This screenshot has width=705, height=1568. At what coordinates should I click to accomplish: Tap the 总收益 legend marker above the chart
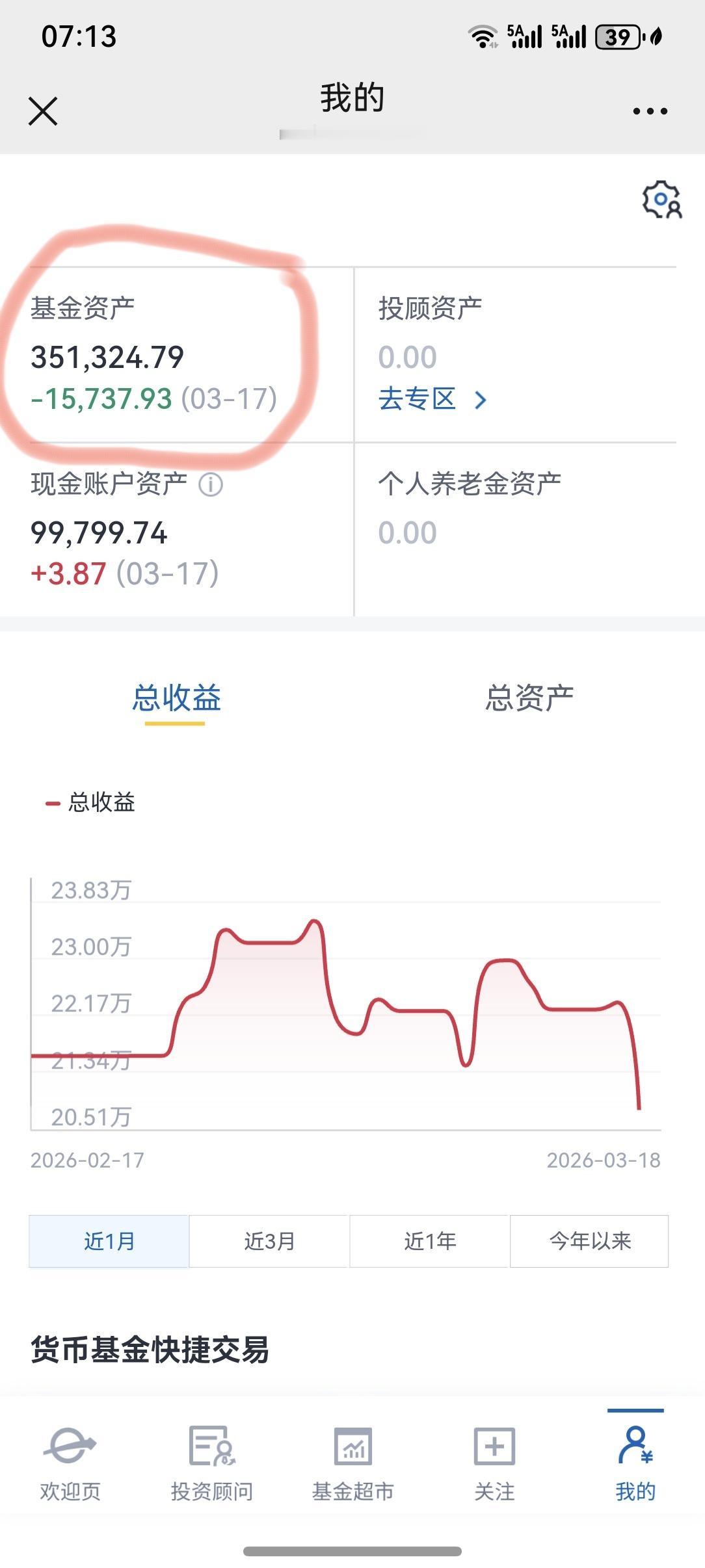49,803
